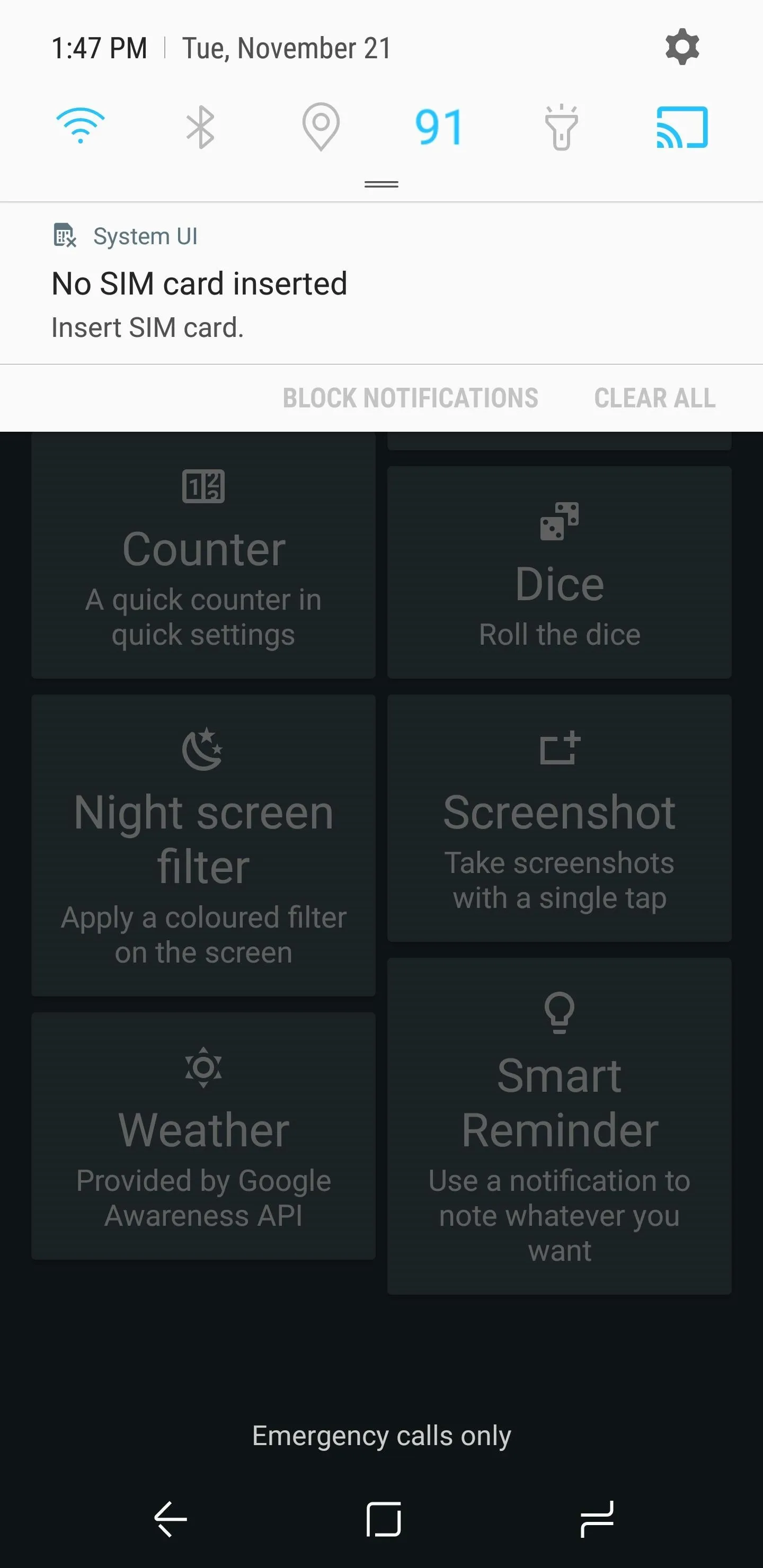The image size is (763, 1568).
Task: Choose the Weather tile card
Action: pyautogui.click(x=203, y=1136)
